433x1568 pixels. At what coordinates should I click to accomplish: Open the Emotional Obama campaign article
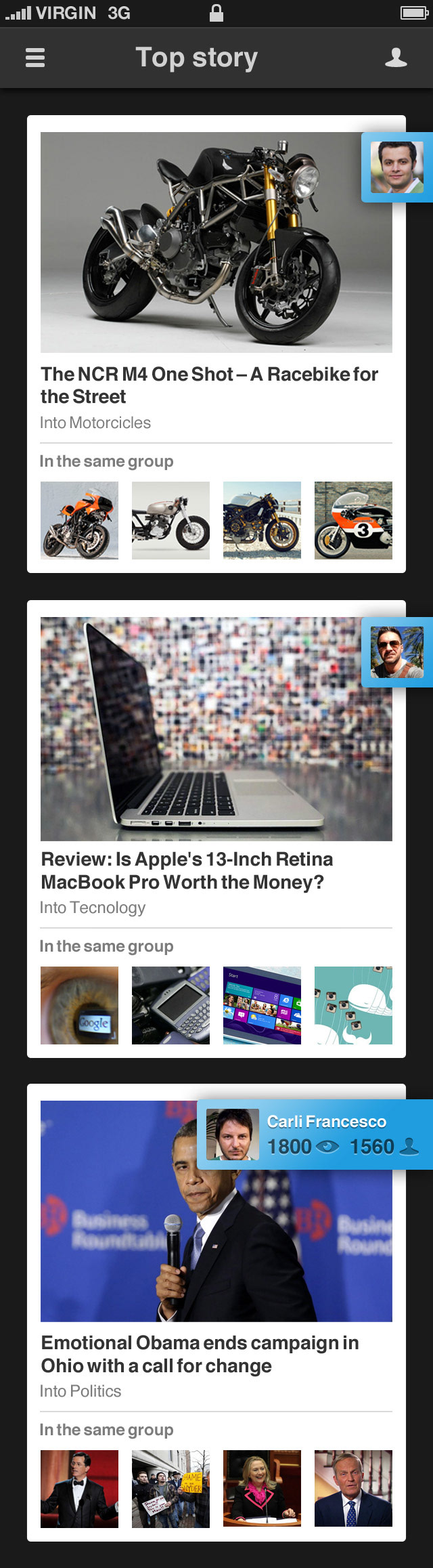(x=200, y=1354)
